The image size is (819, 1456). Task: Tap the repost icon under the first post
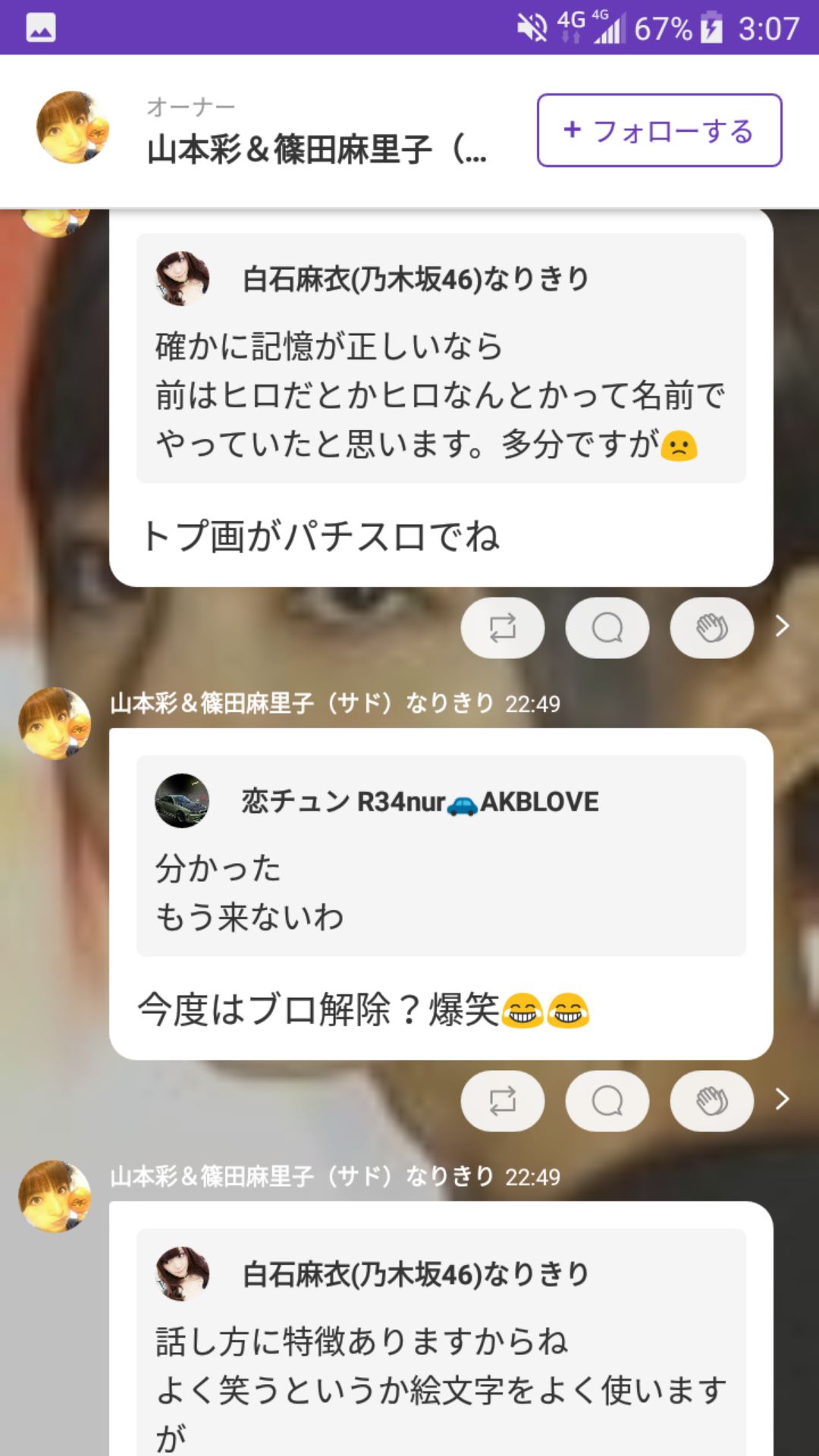(x=503, y=627)
